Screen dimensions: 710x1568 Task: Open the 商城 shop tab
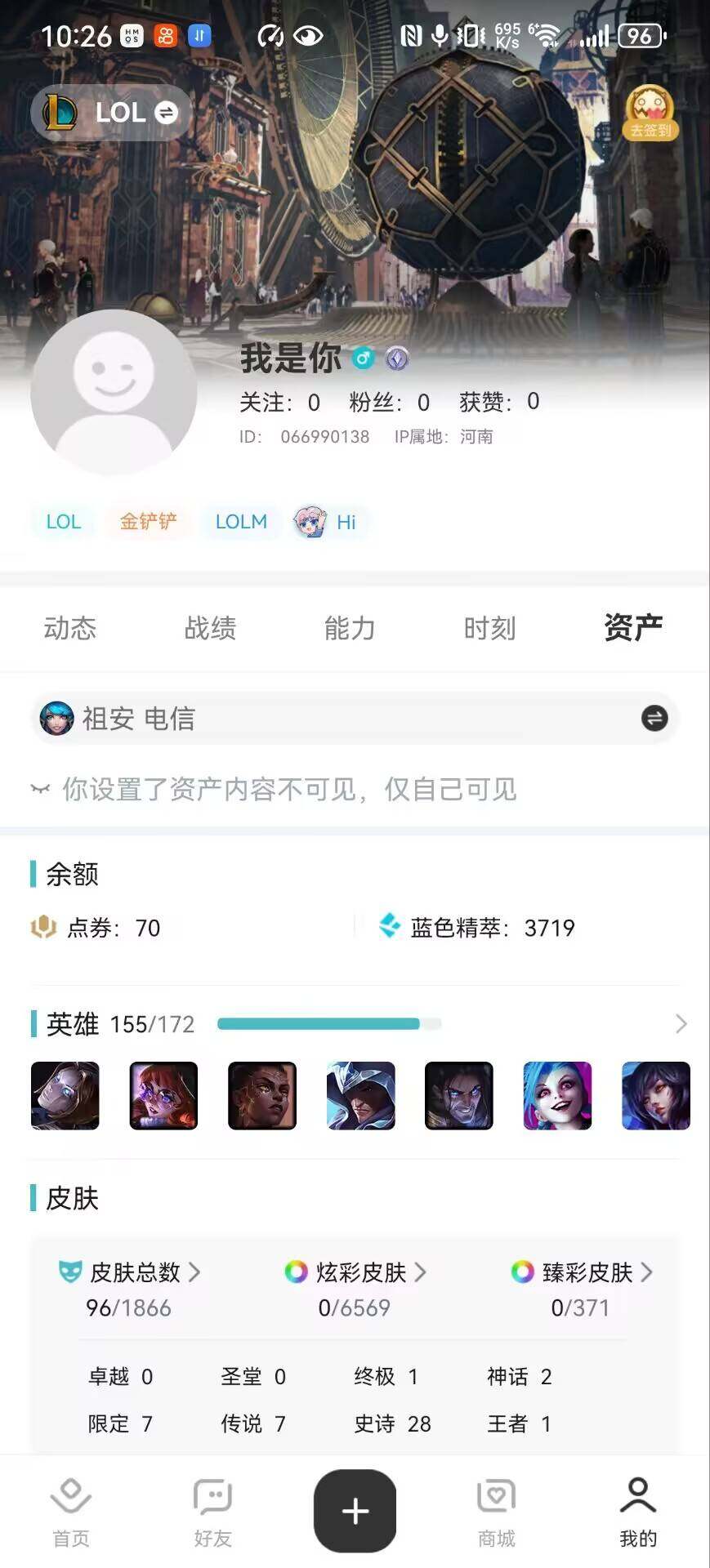[x=496, y=1512]
